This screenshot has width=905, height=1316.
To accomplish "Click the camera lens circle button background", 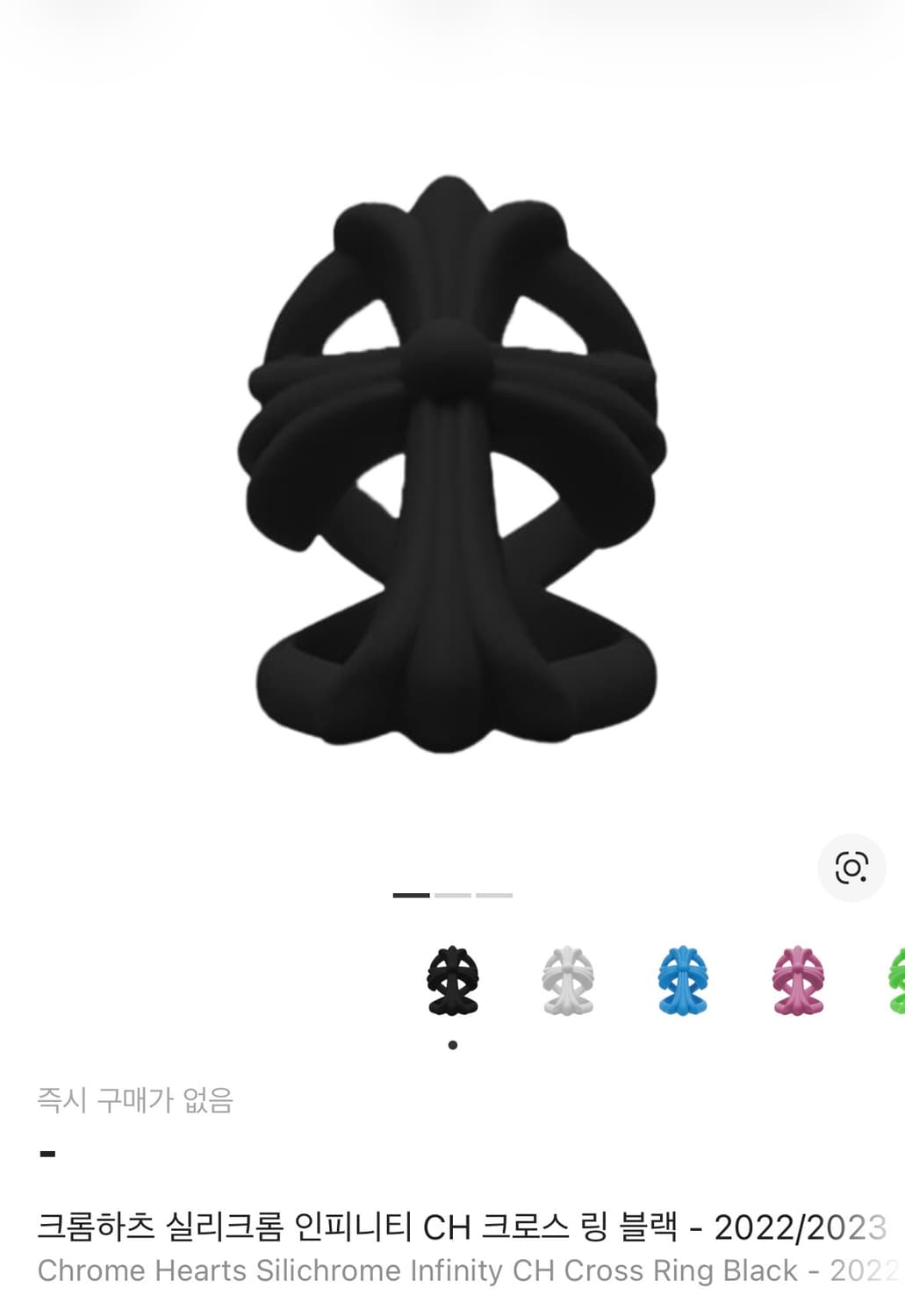I will click(847, 869).
